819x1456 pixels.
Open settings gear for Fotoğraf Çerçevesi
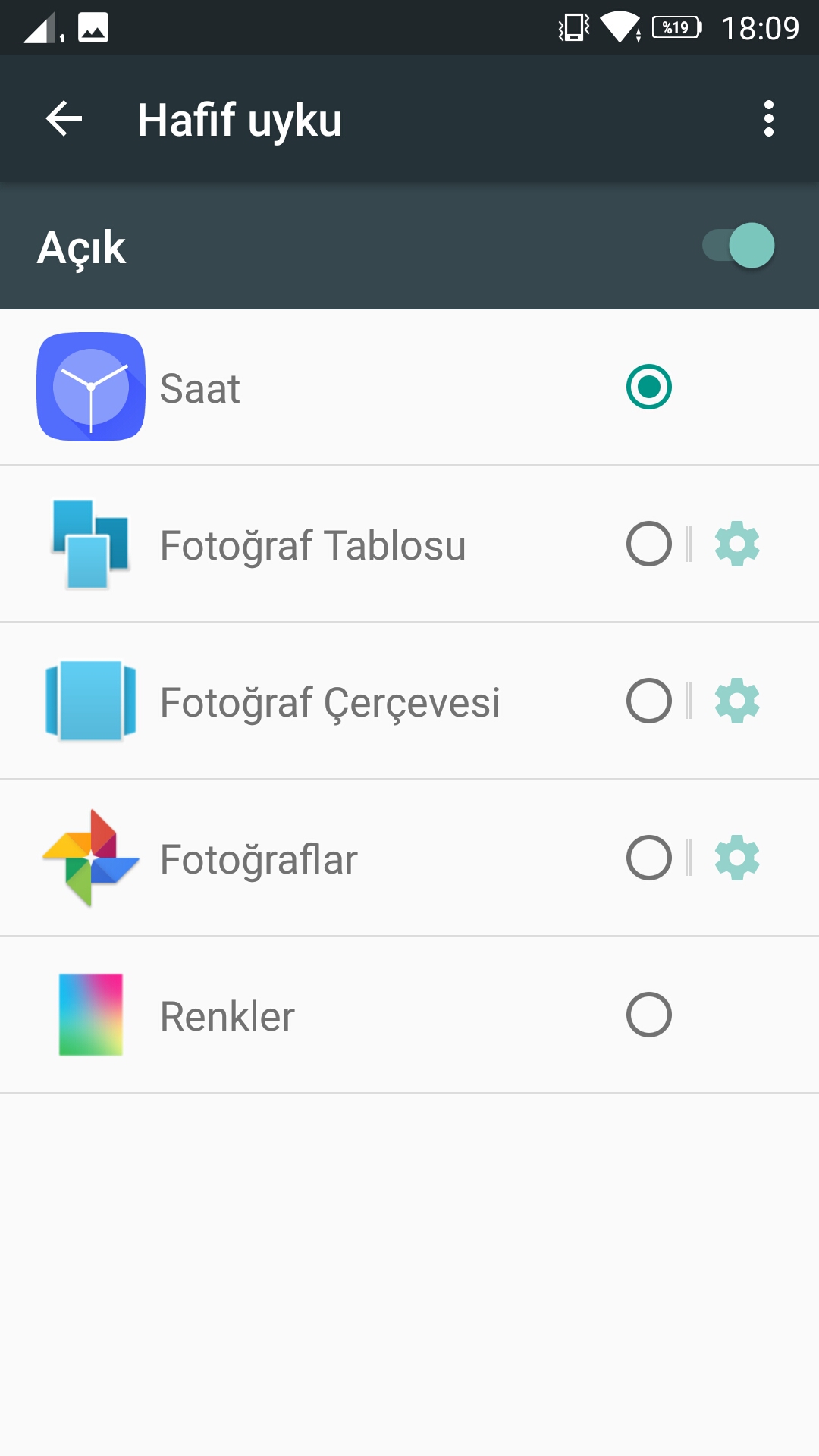click(x=737, y=701)
